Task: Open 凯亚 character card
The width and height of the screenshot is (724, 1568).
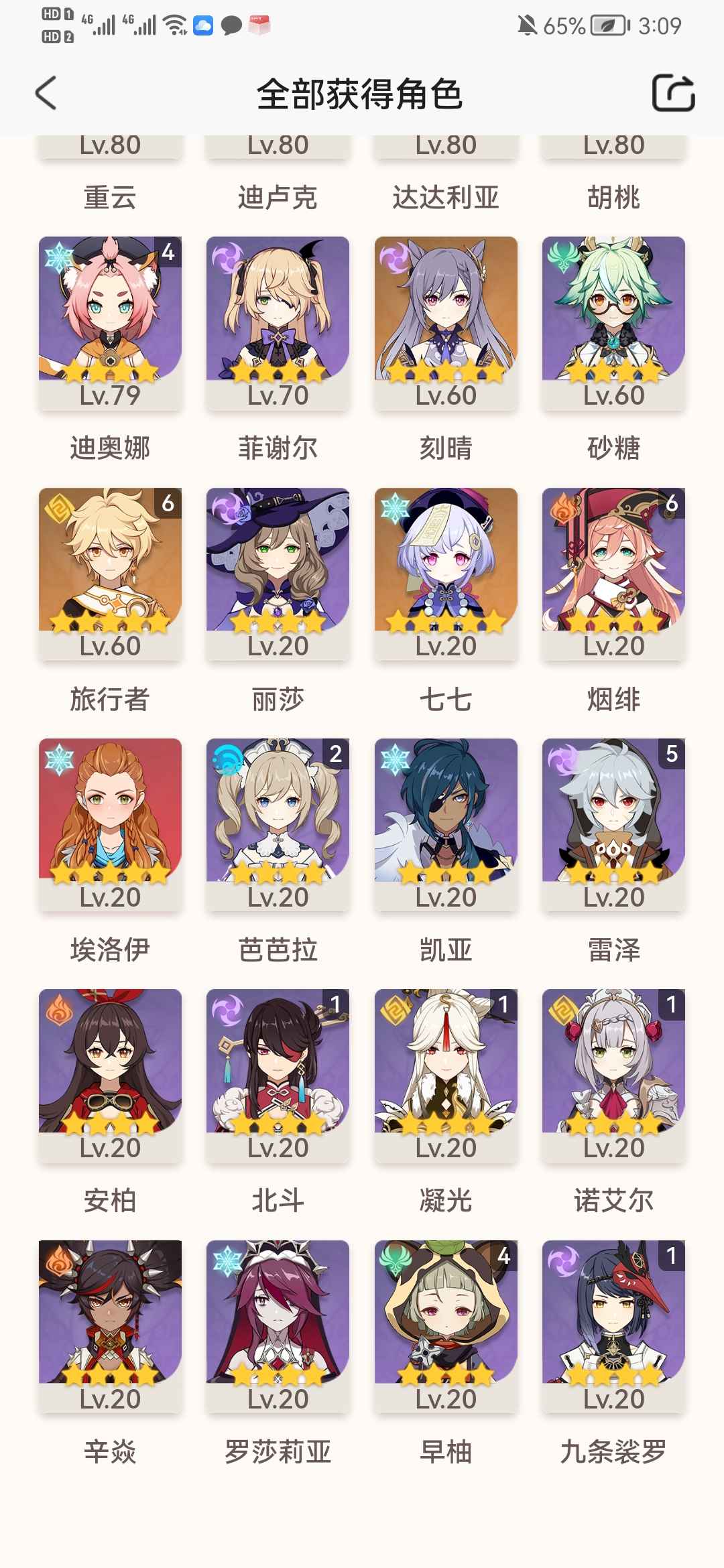Action: [x=446, y=824]
